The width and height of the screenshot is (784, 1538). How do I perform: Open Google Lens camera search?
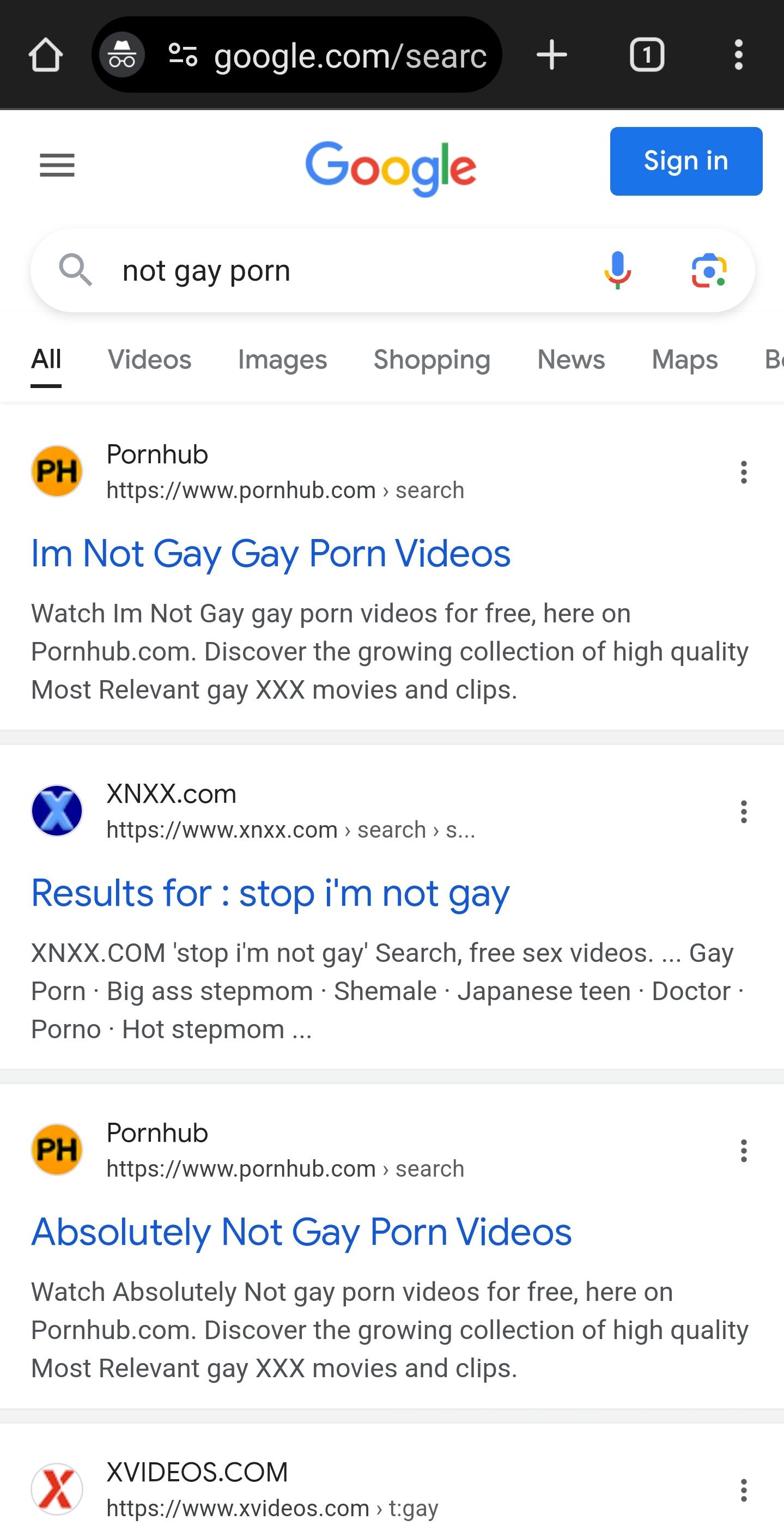tap(709, 271)
